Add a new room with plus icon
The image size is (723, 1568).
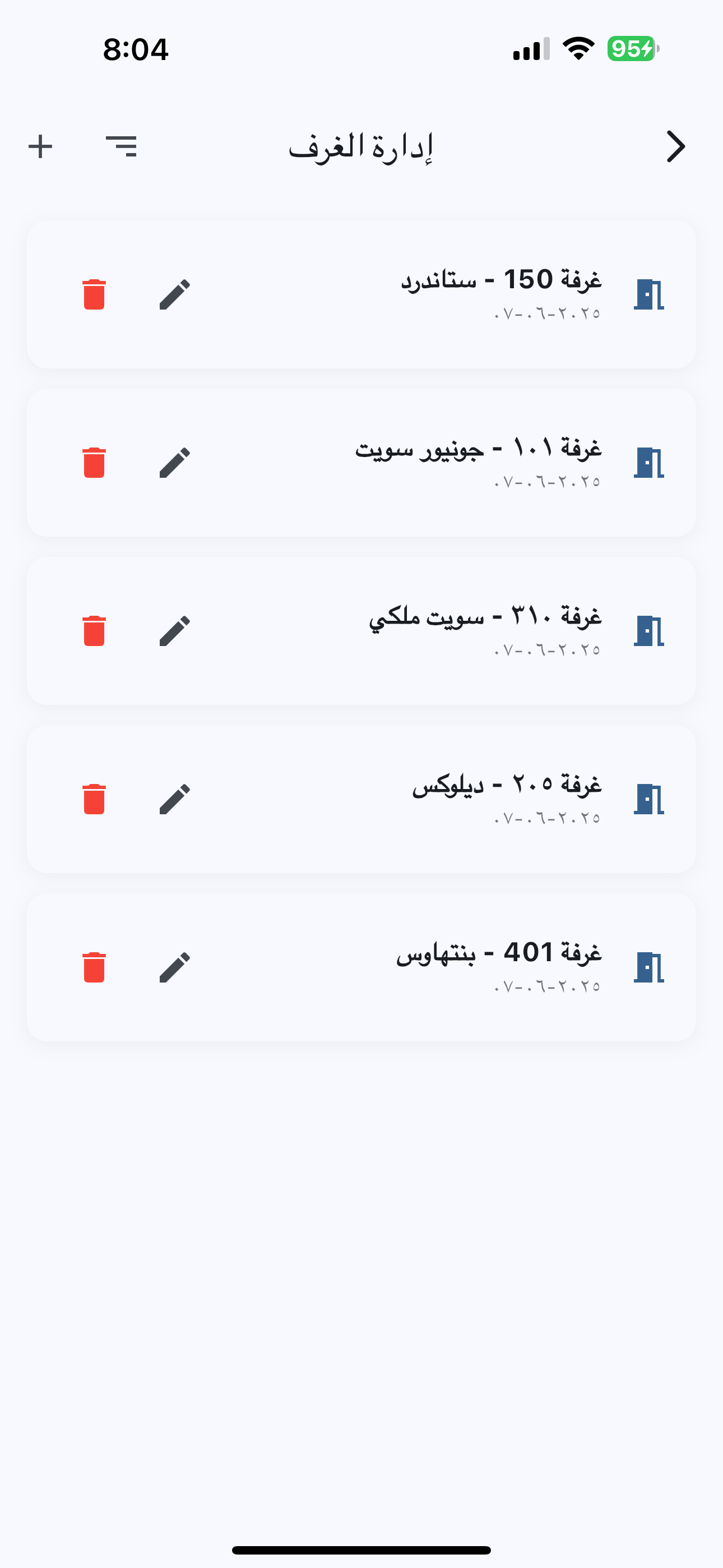pyautogui.click(x=40, y=147)
